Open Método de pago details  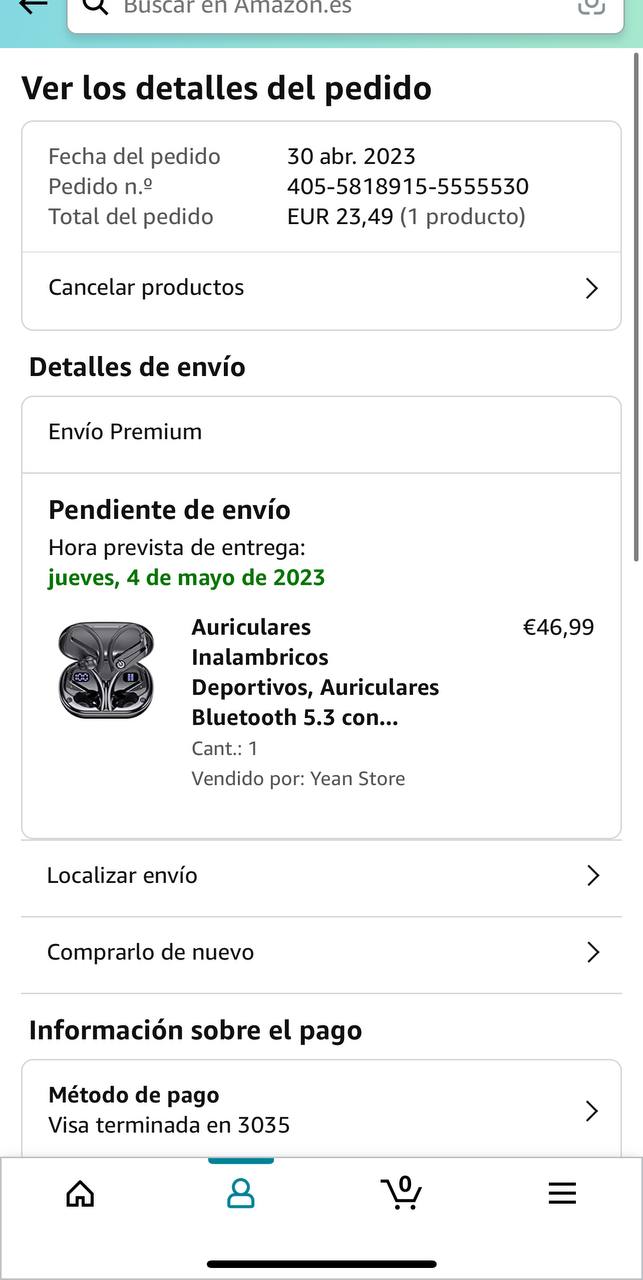321,1110
